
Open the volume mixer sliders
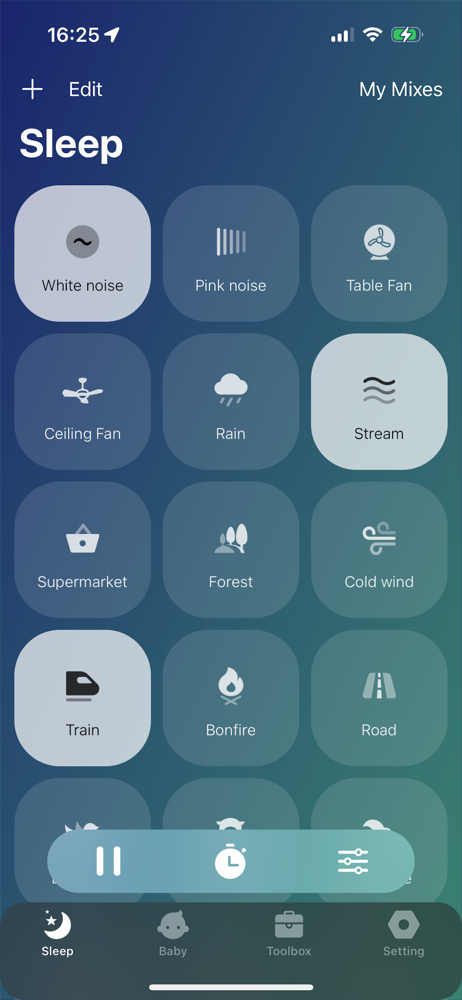click(x=353, y=861)
